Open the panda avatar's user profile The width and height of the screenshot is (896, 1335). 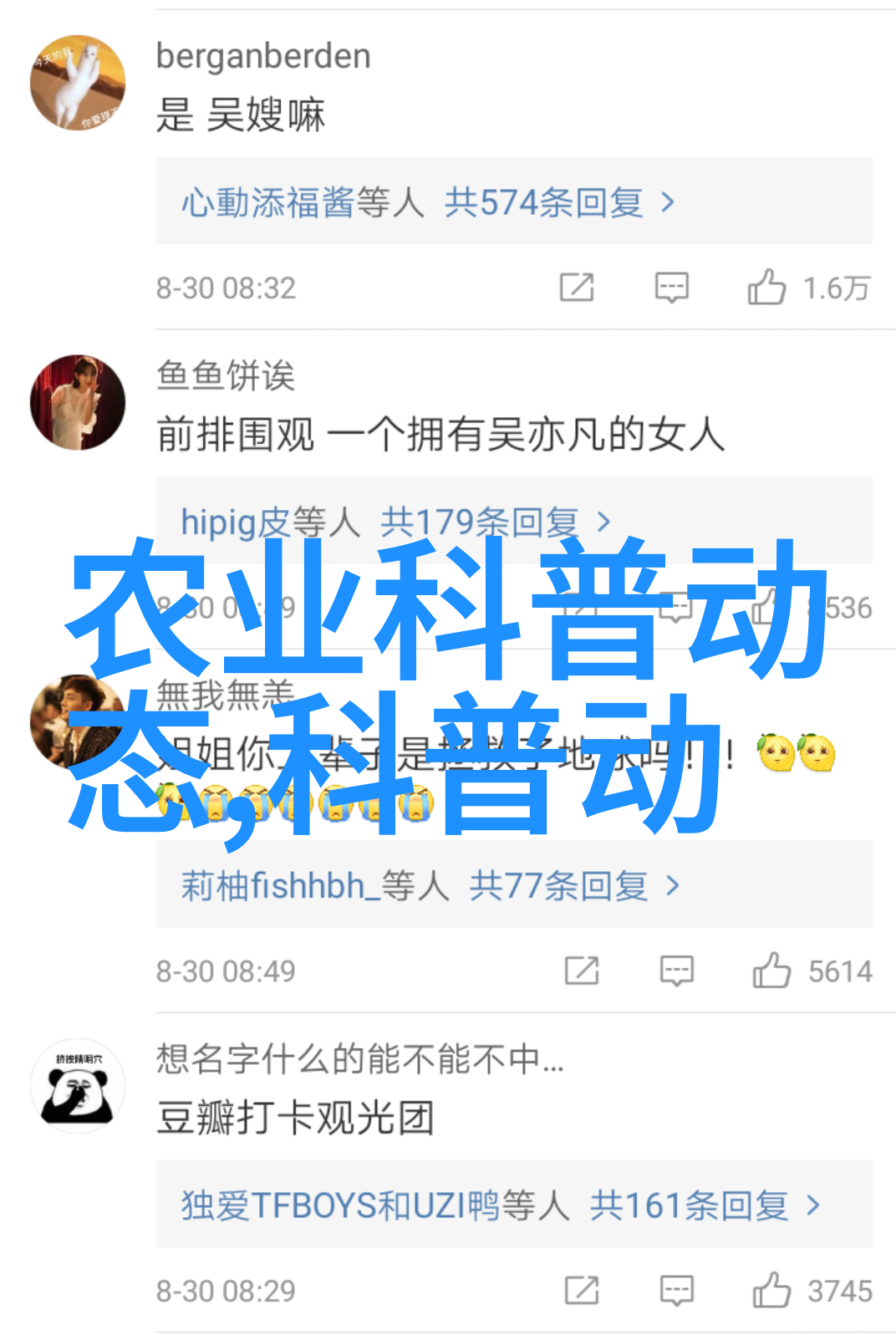(78, 1086)
